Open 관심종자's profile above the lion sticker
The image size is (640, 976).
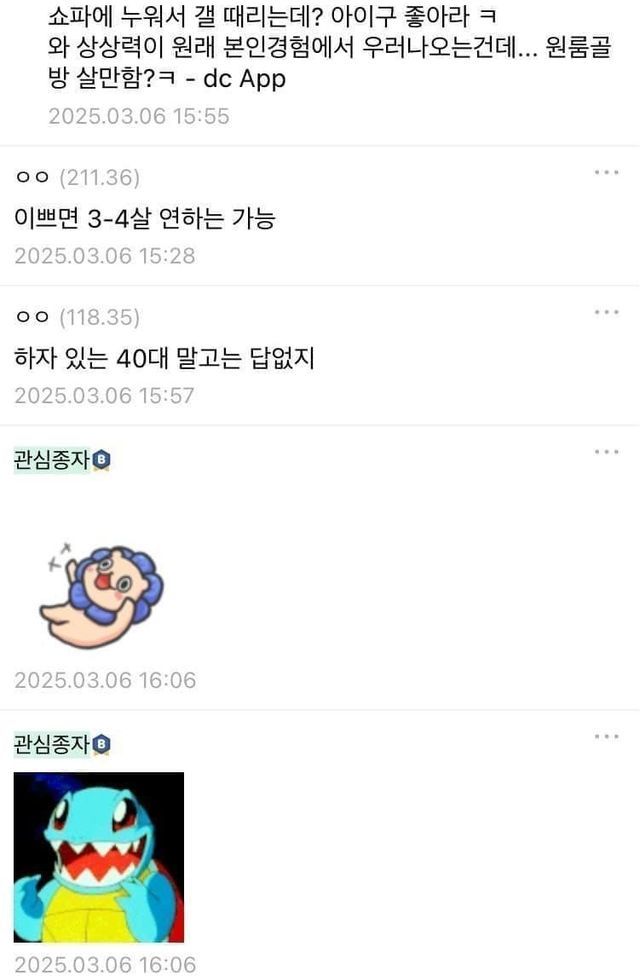click(x=53, y=460)
